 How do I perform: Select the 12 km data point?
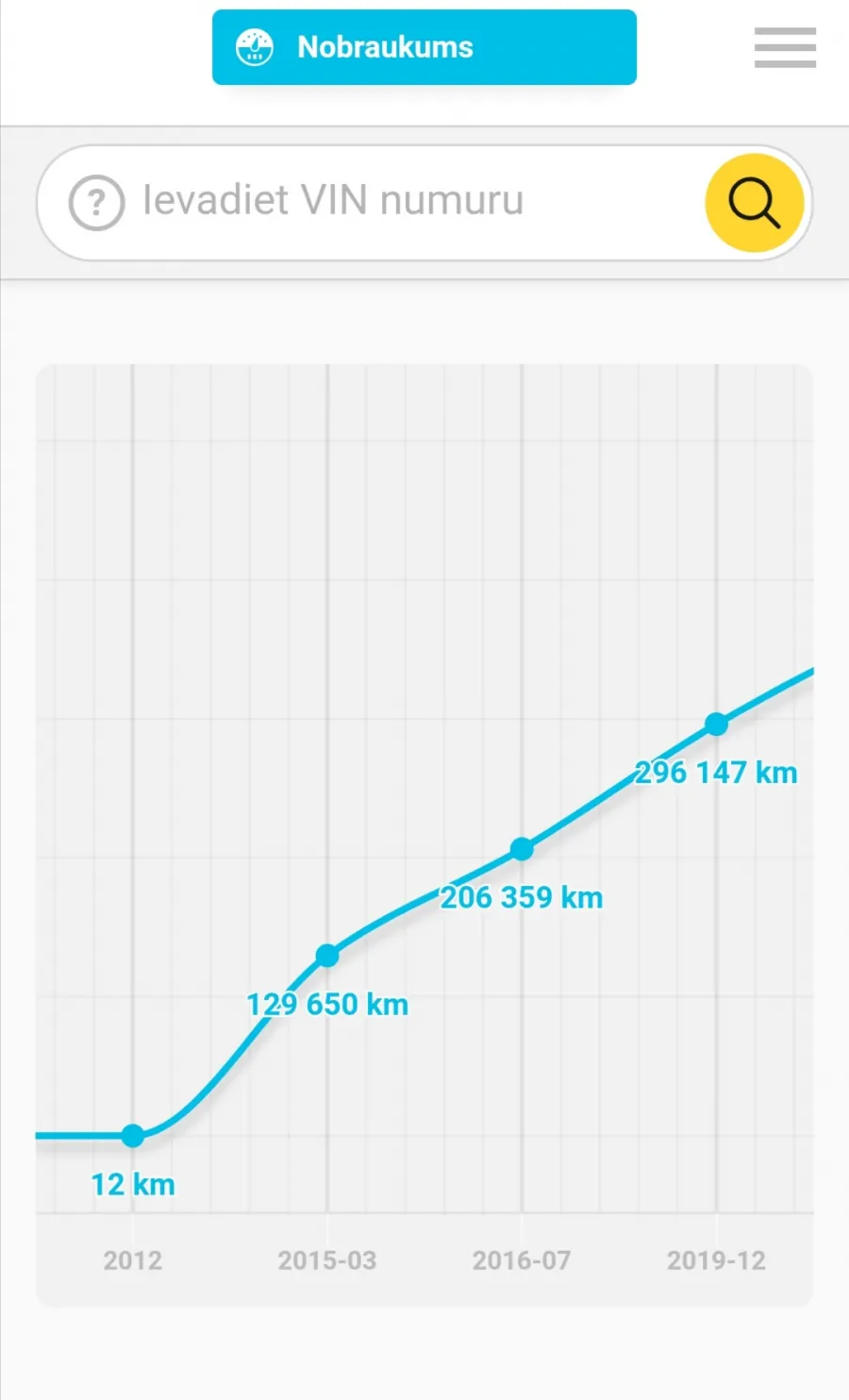(133, 1136)
